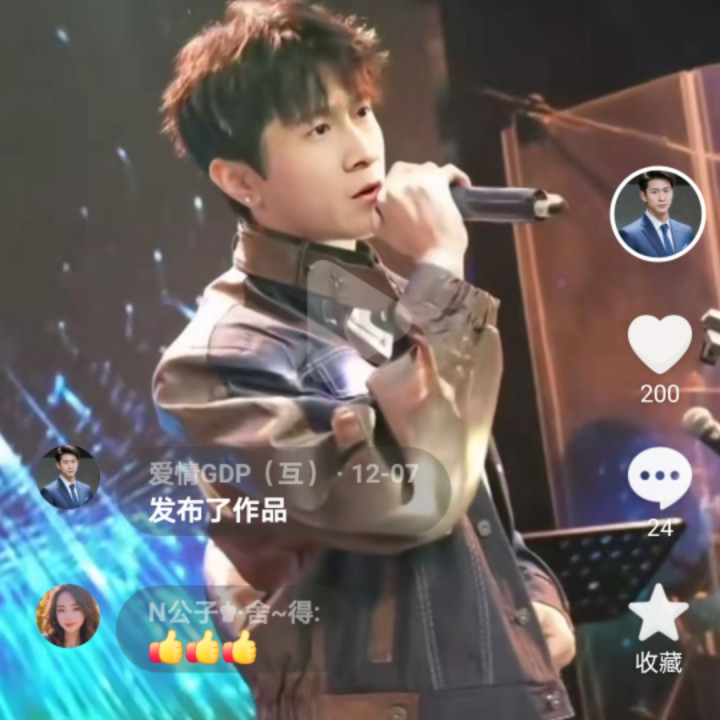Like this video with the heart icon
The image size is (720, 720).
(x=659, y=343)
